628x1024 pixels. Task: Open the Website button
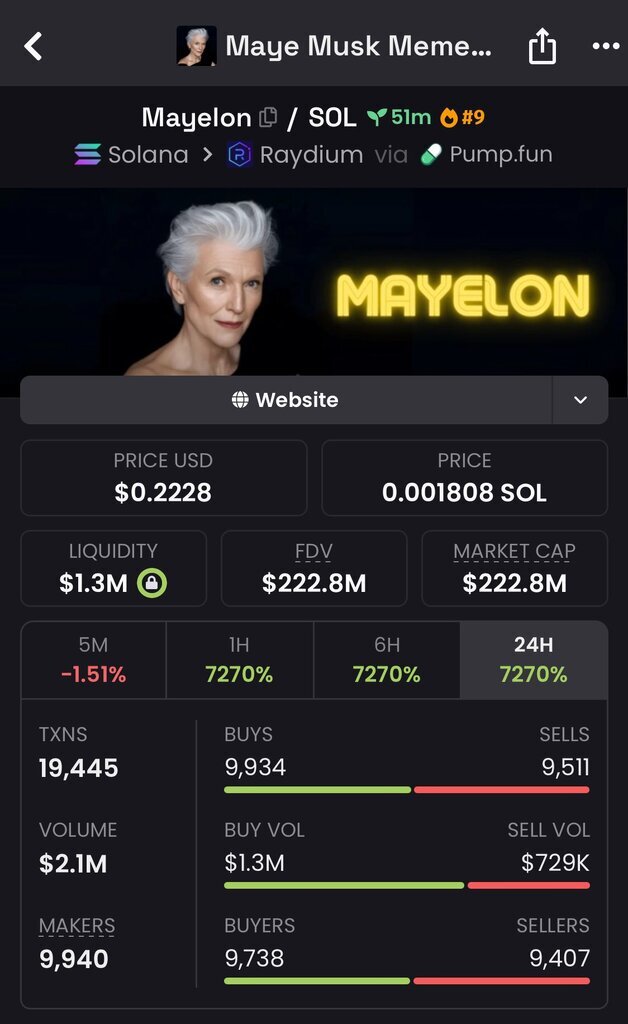point(286,400)
